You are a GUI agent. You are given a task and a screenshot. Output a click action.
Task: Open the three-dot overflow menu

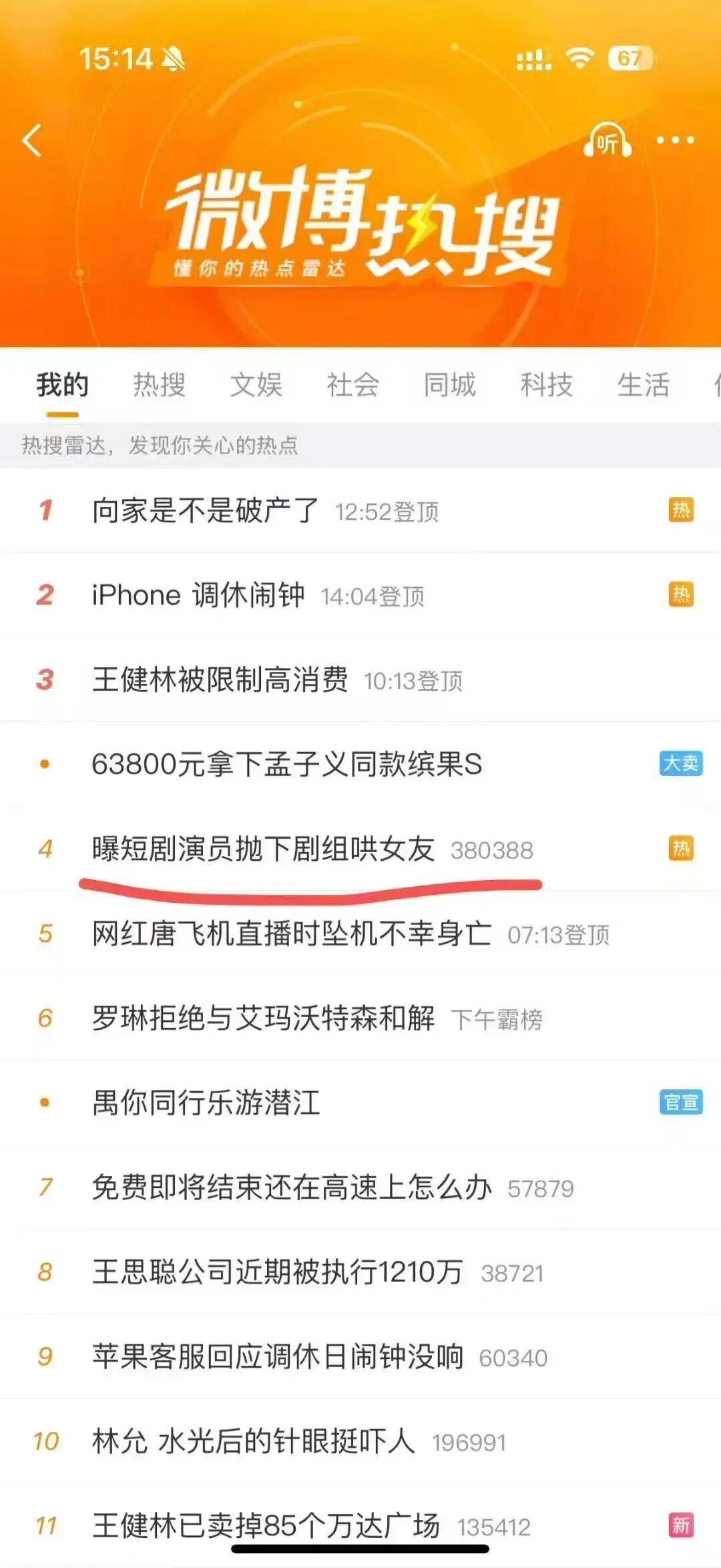(675, 141)
